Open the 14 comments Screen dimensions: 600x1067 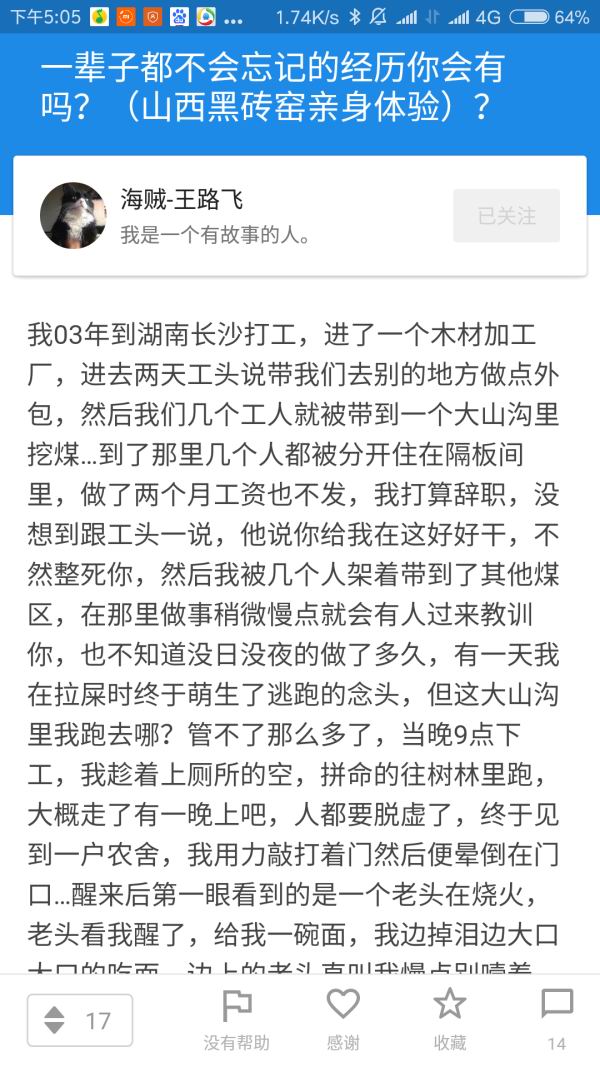[x=556, y=1020]
